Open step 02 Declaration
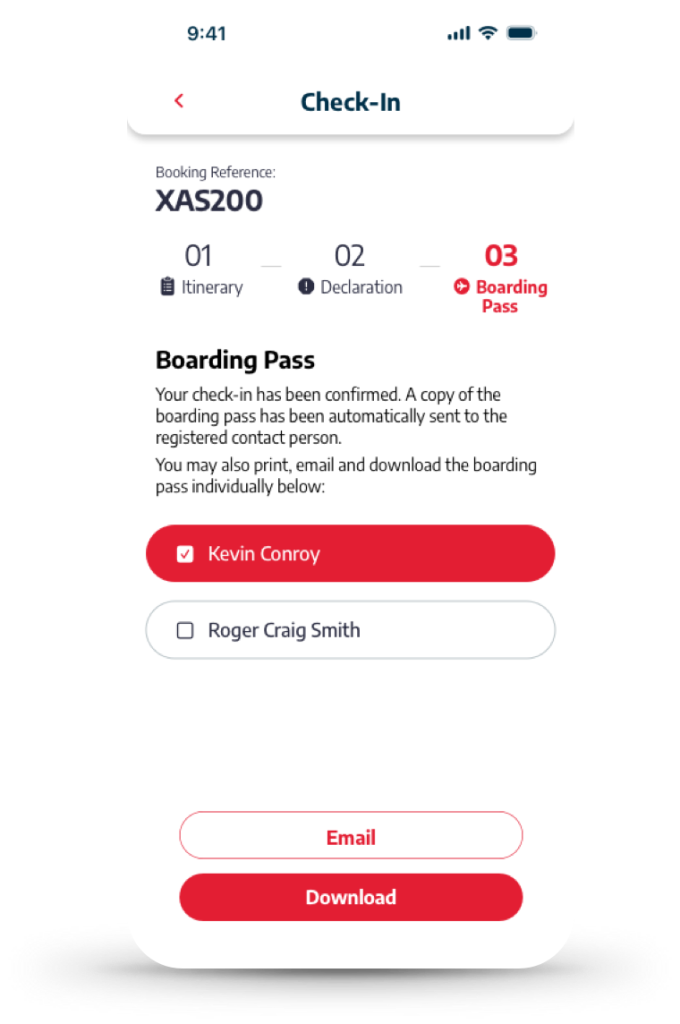 coord(350,271)
